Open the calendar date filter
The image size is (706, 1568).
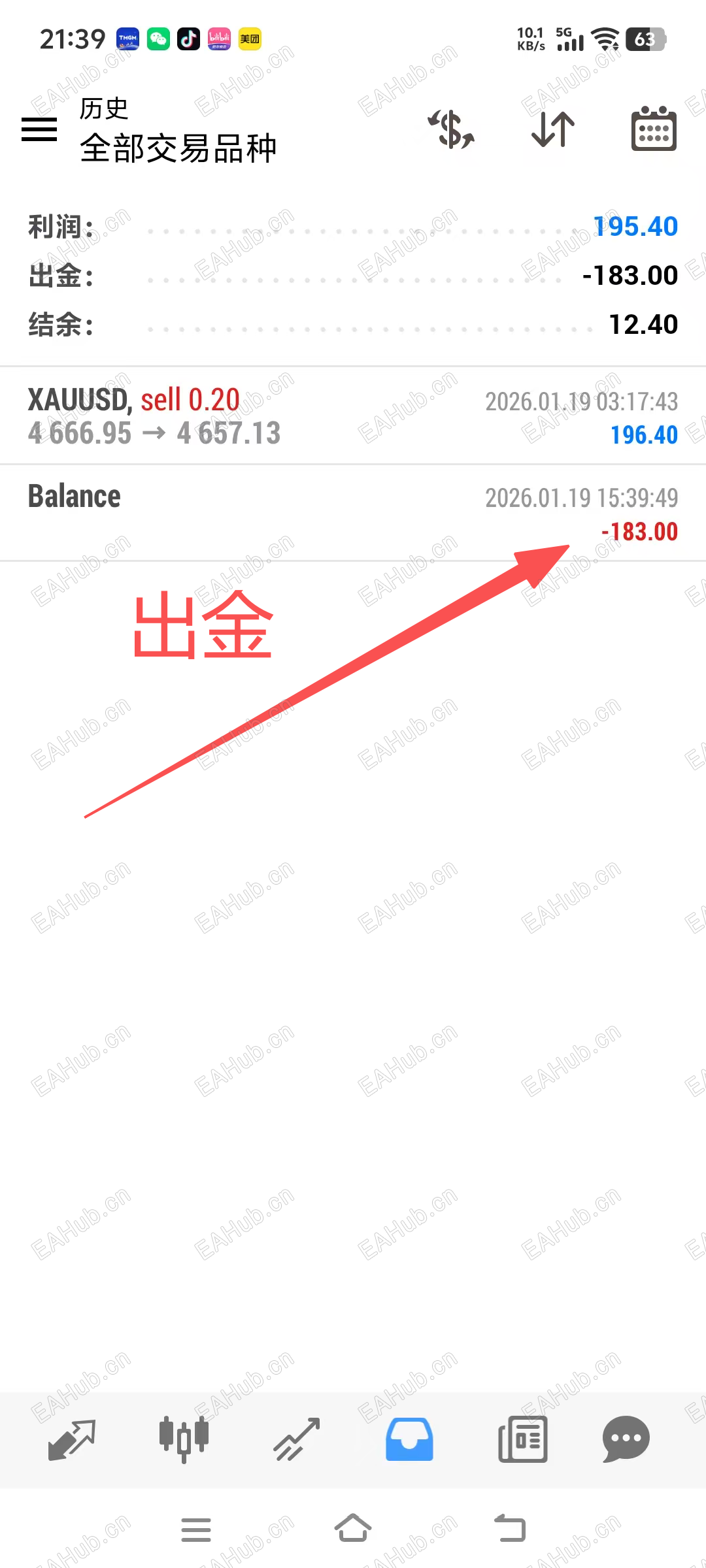click(654, 129)
